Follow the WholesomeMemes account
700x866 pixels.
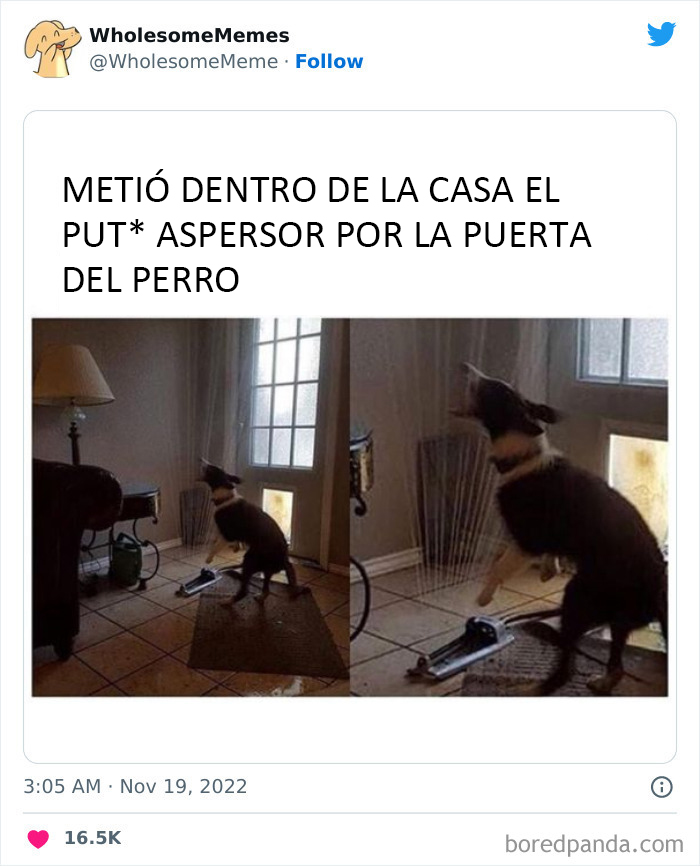pos(329,62)
